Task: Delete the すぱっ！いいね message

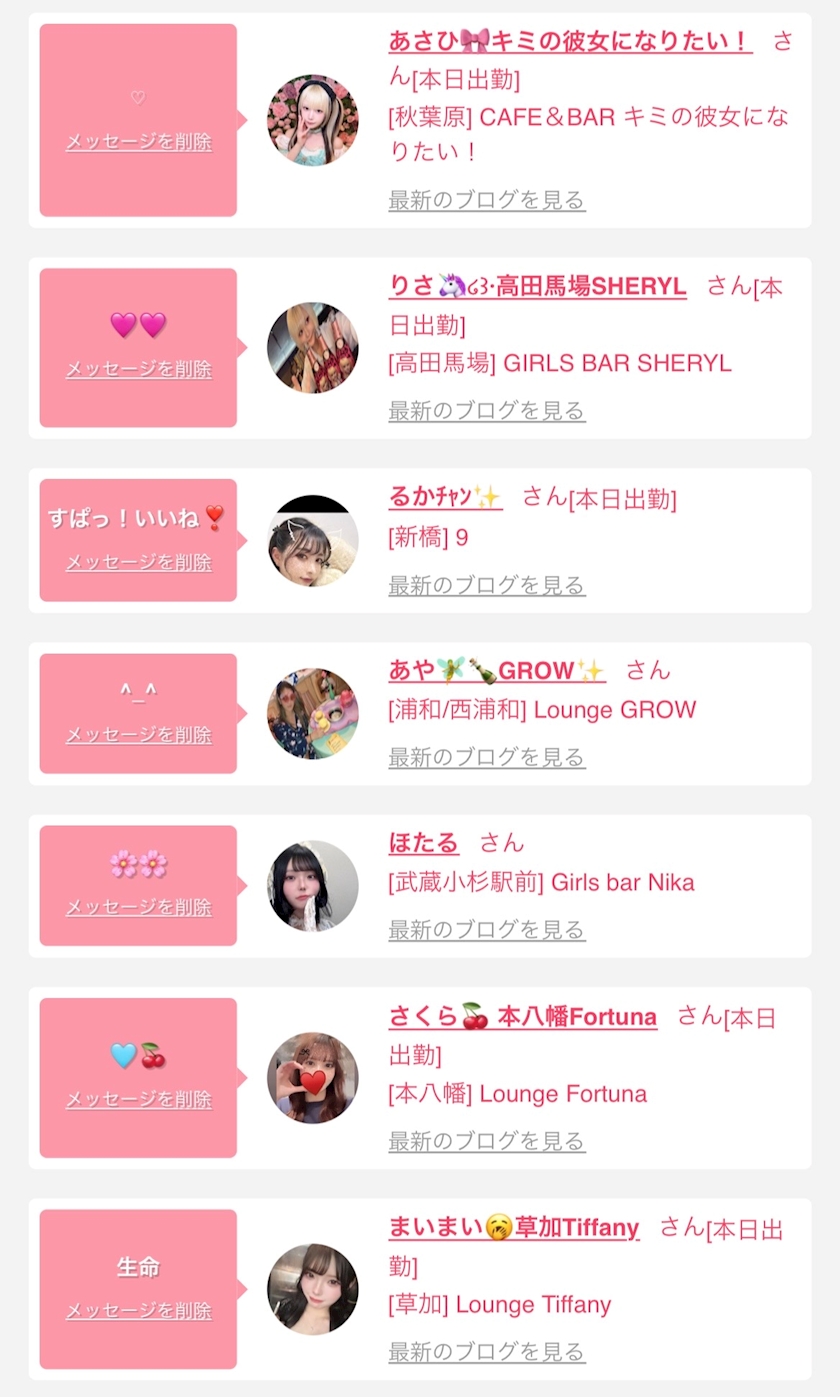Action: (x=139, y=562)
